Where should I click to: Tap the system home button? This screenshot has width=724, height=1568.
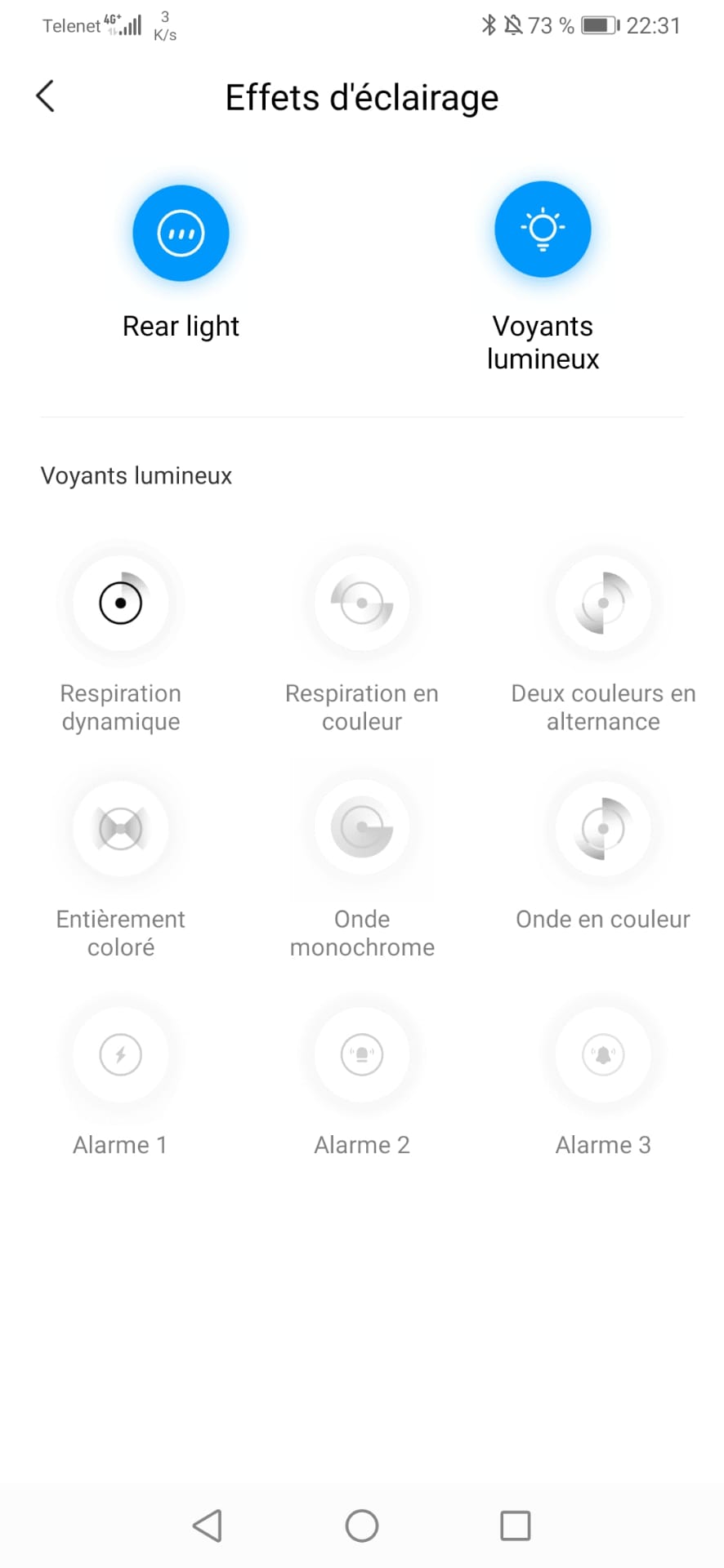(x=362, y=1526)
